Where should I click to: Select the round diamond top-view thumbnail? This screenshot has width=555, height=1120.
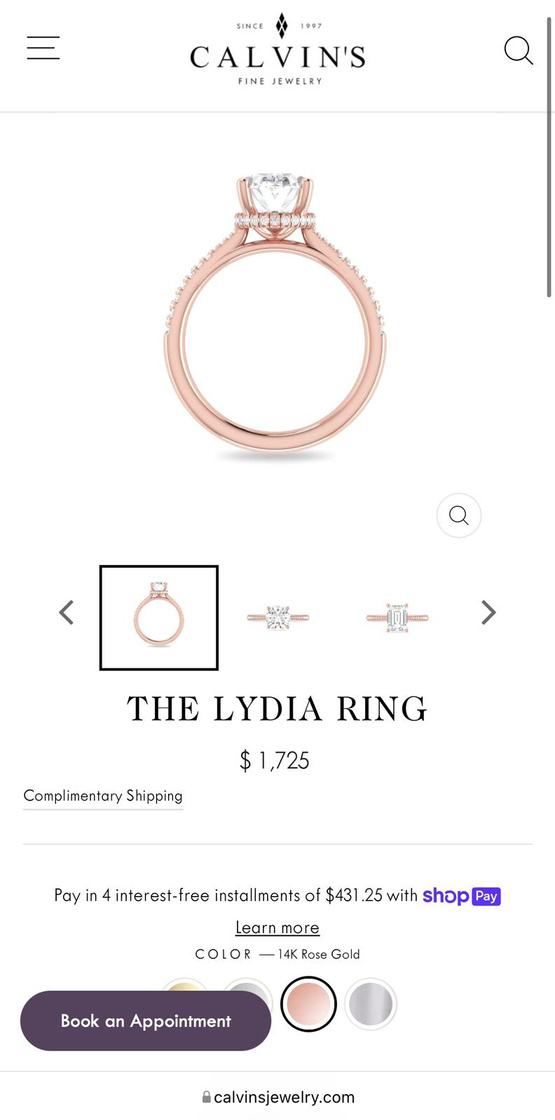(278, 618)
